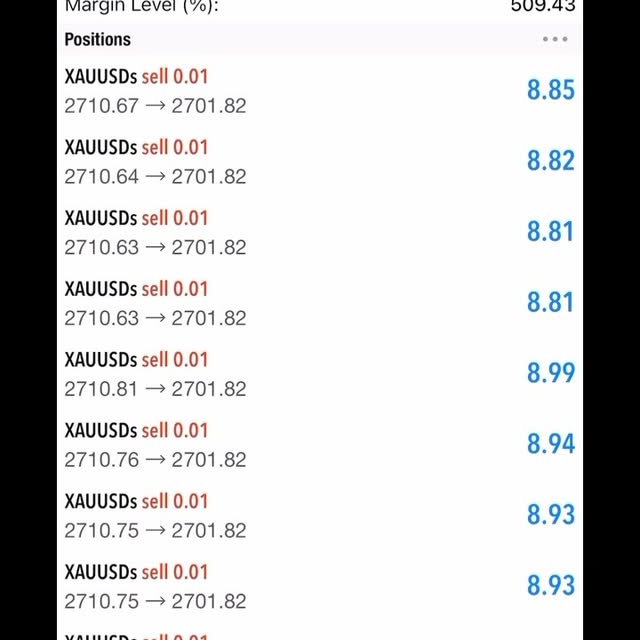Open the sell position with 8.82 profit
Image resolution: width=640 pixels, height=640 pixels.
point(320,162)
